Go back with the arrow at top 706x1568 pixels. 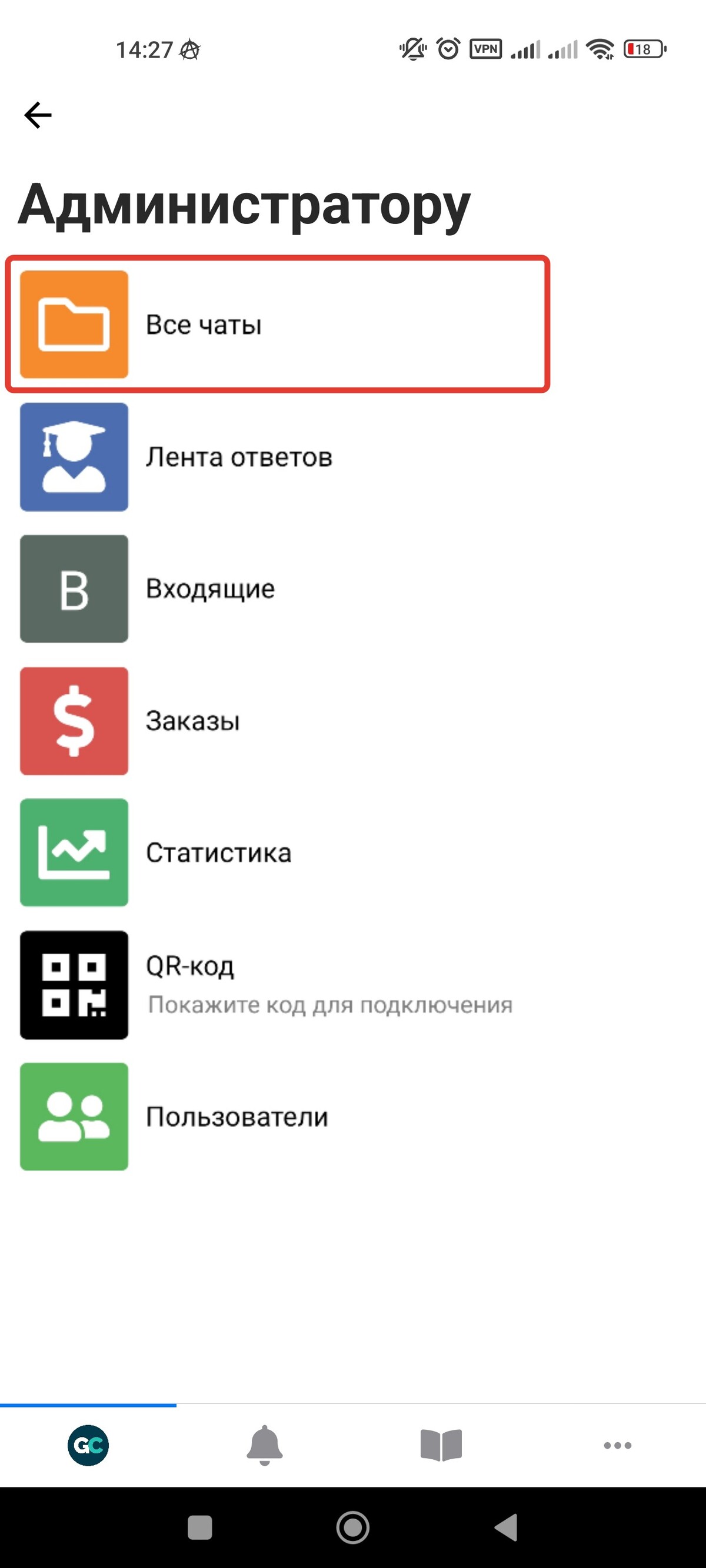click(x=38, y=115)
